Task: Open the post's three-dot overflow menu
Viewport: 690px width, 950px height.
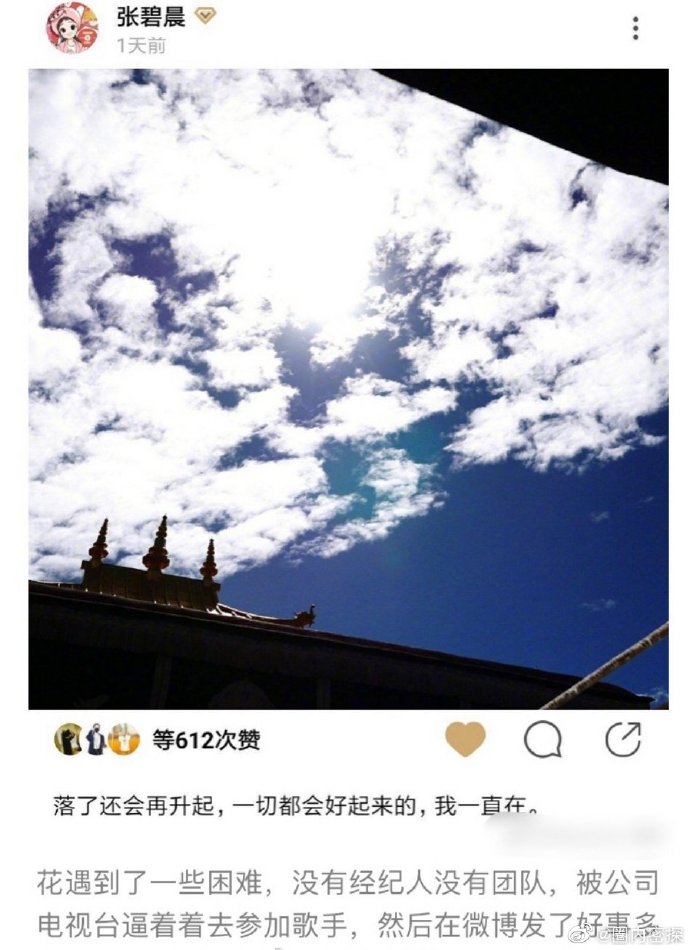Action: [635, 28]
